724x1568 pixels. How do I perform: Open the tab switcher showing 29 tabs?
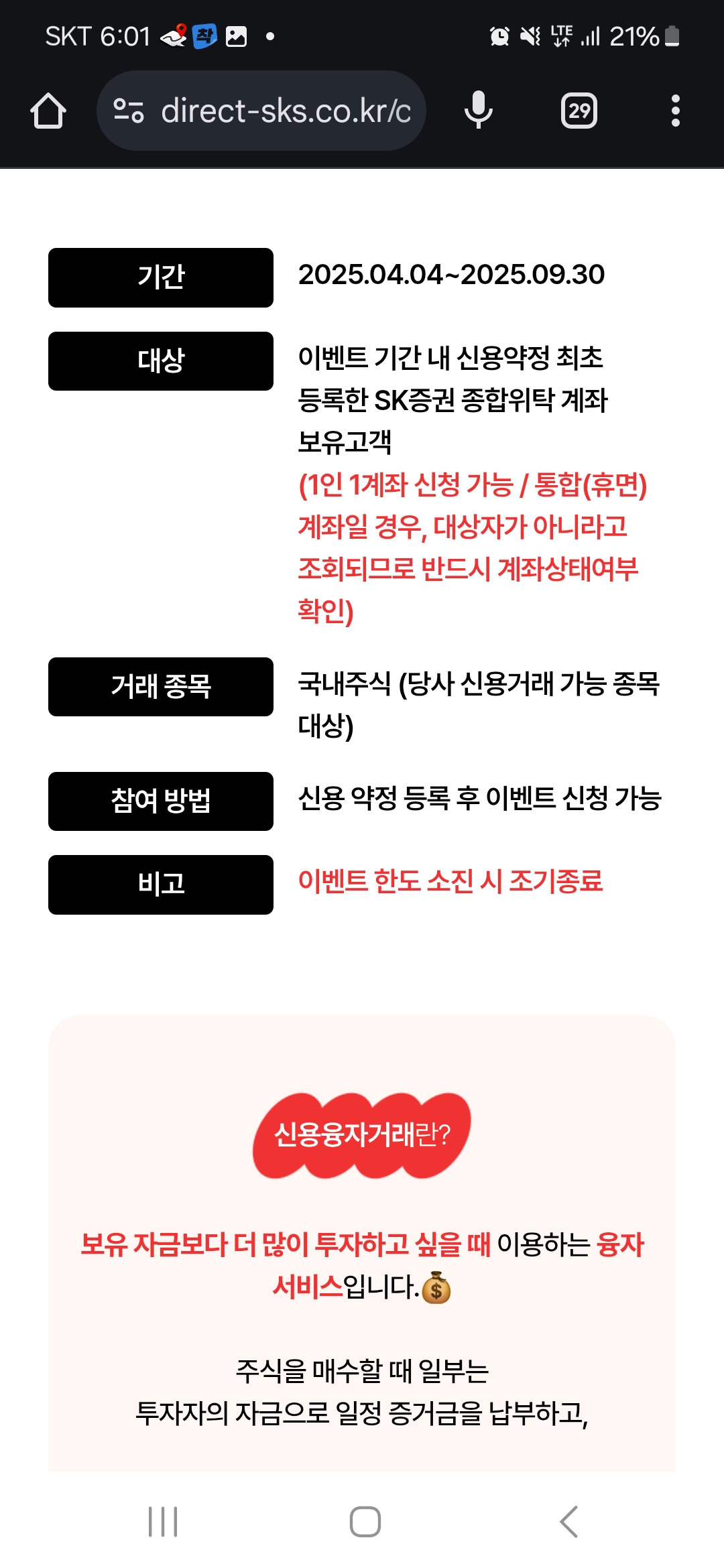(579, 111)
